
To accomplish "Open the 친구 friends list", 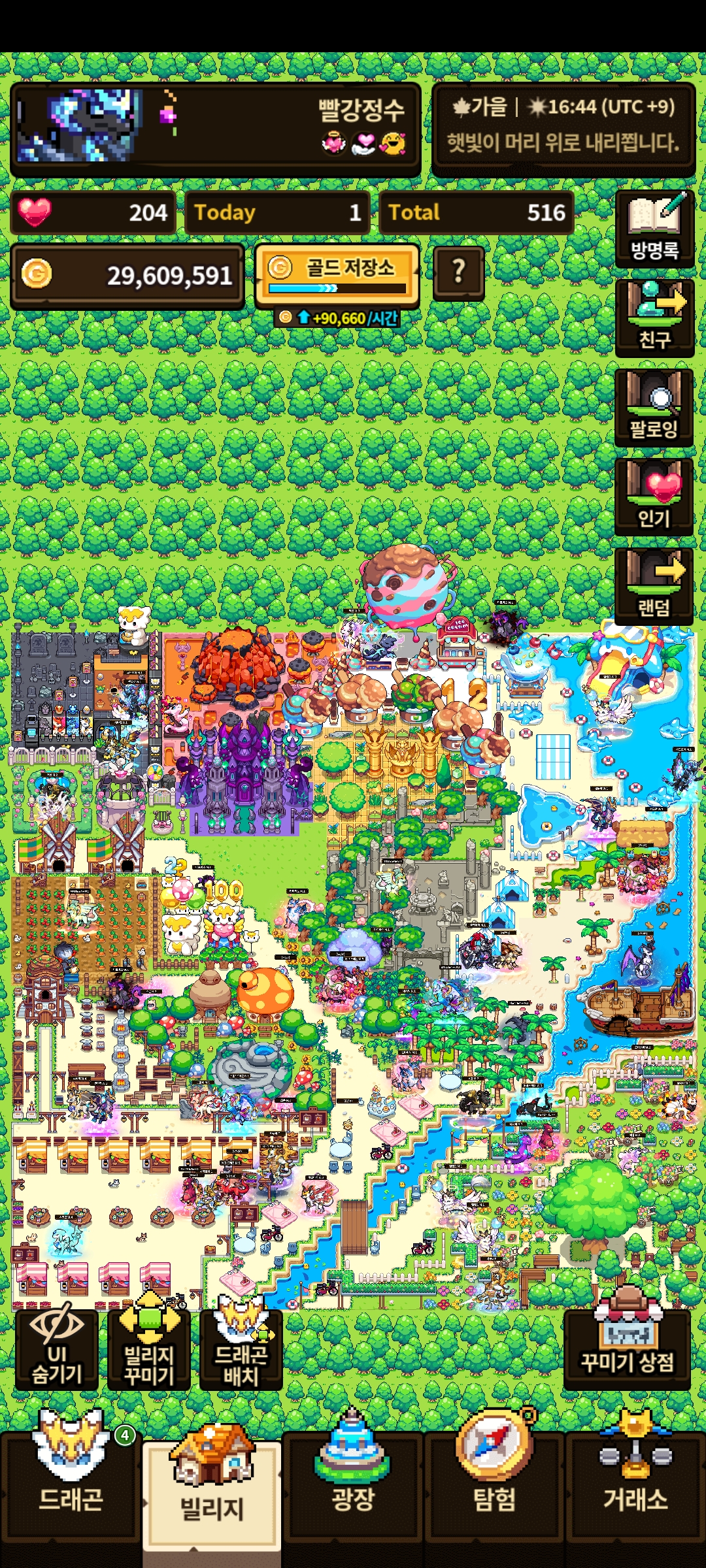I will tap(654, 318).
